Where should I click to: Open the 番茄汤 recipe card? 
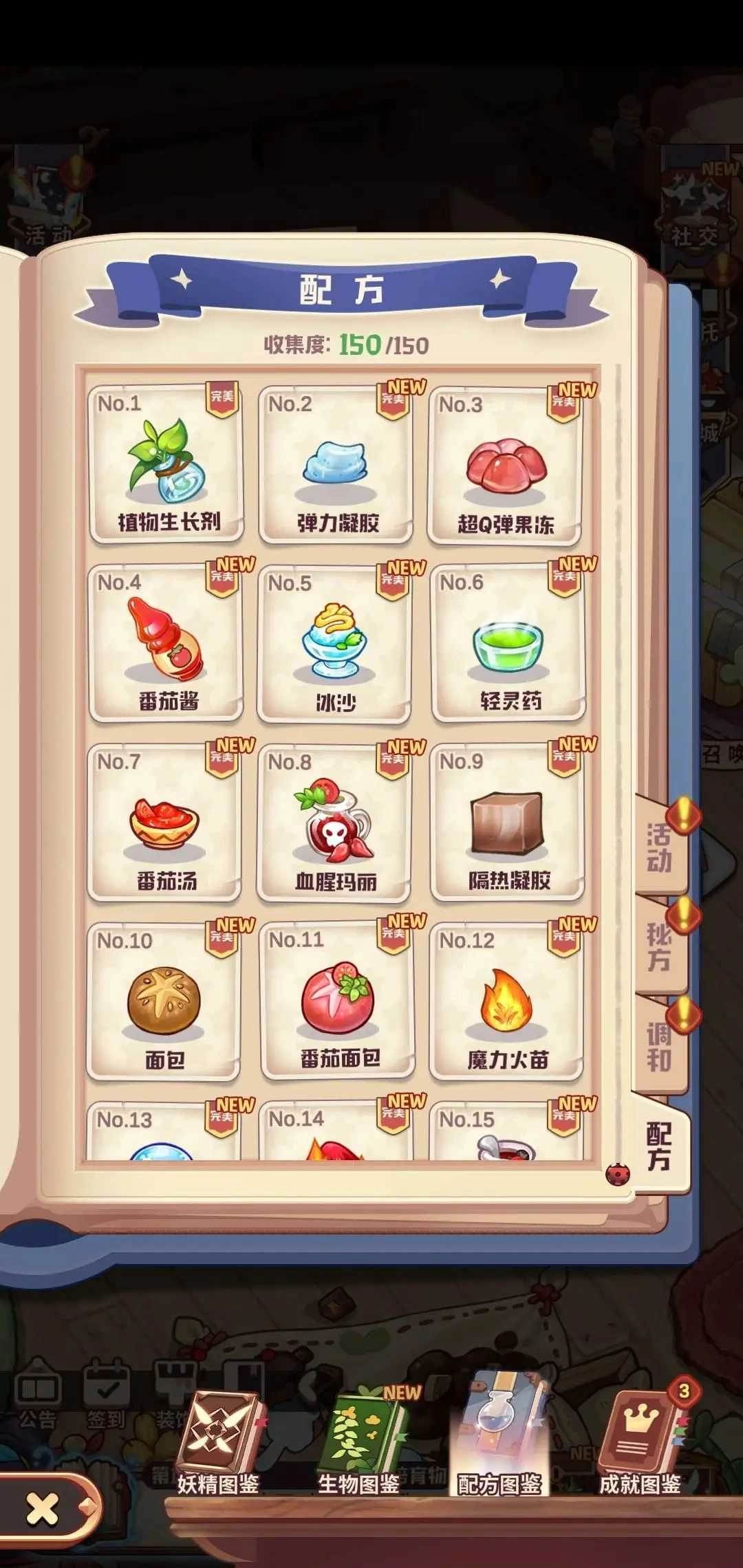[164, 823]
